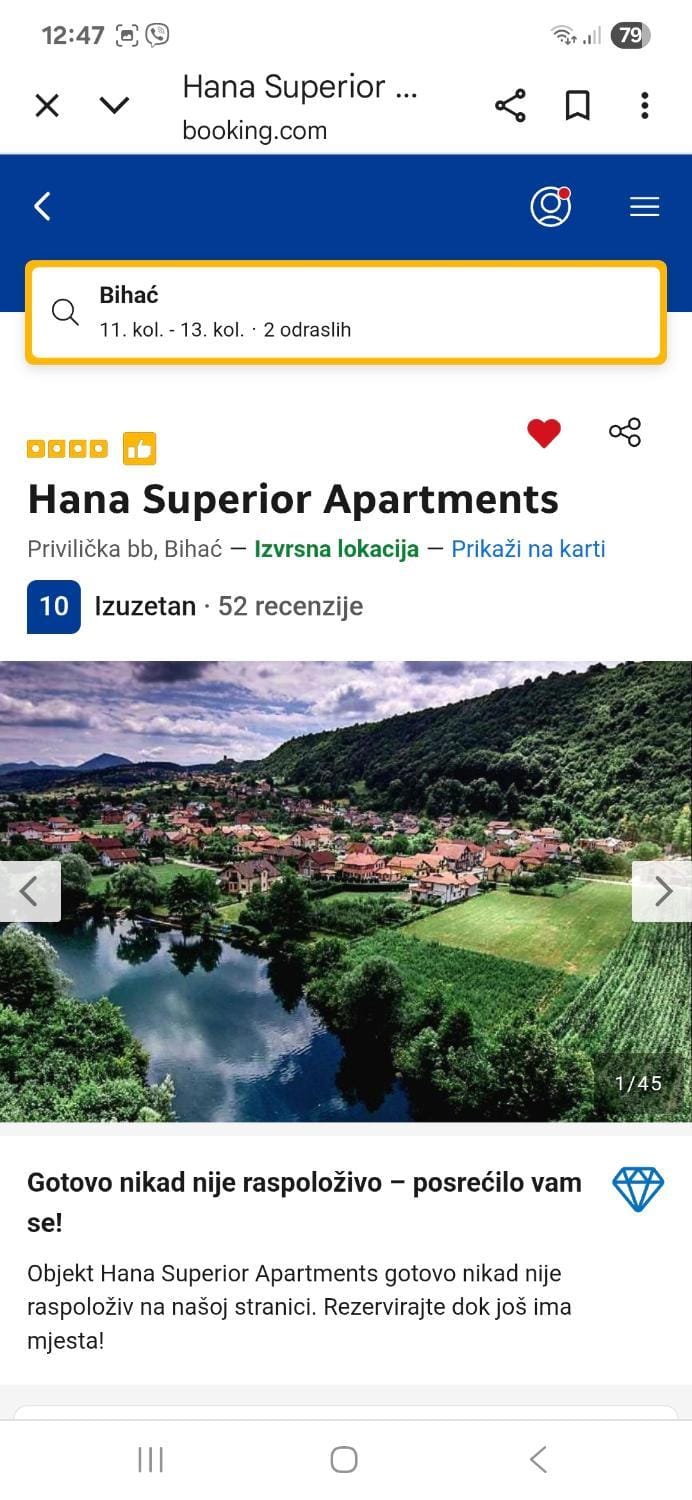Bookmark this page in the browser
The width and height of the screenshot is (692, 1500).
pyautogui.click(x=577, y=105)
